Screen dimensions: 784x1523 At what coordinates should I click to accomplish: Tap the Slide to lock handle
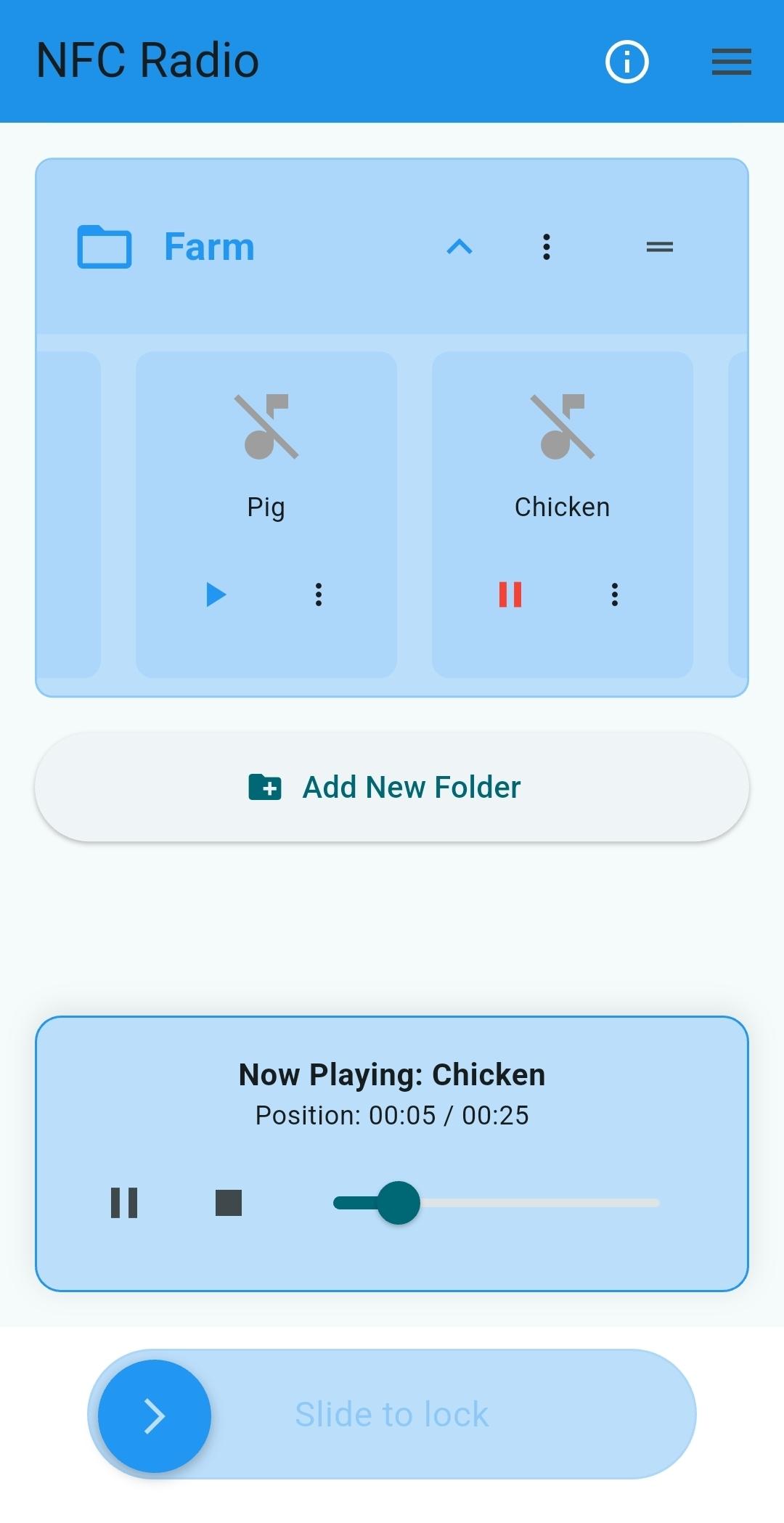click(x=155, y=1416)
